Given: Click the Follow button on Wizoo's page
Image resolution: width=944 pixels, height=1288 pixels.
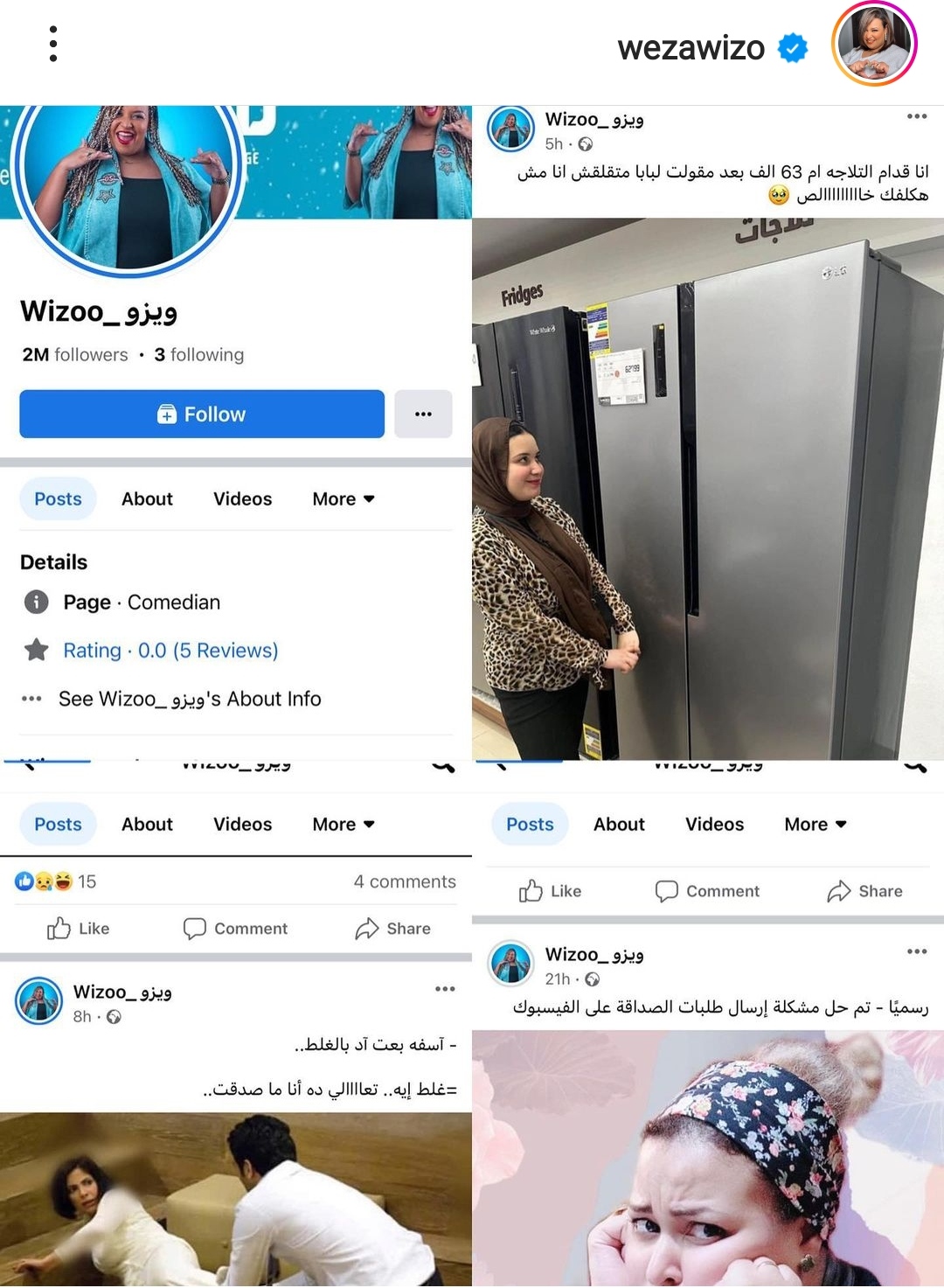Looking at the screenshot, I should 202,414.
